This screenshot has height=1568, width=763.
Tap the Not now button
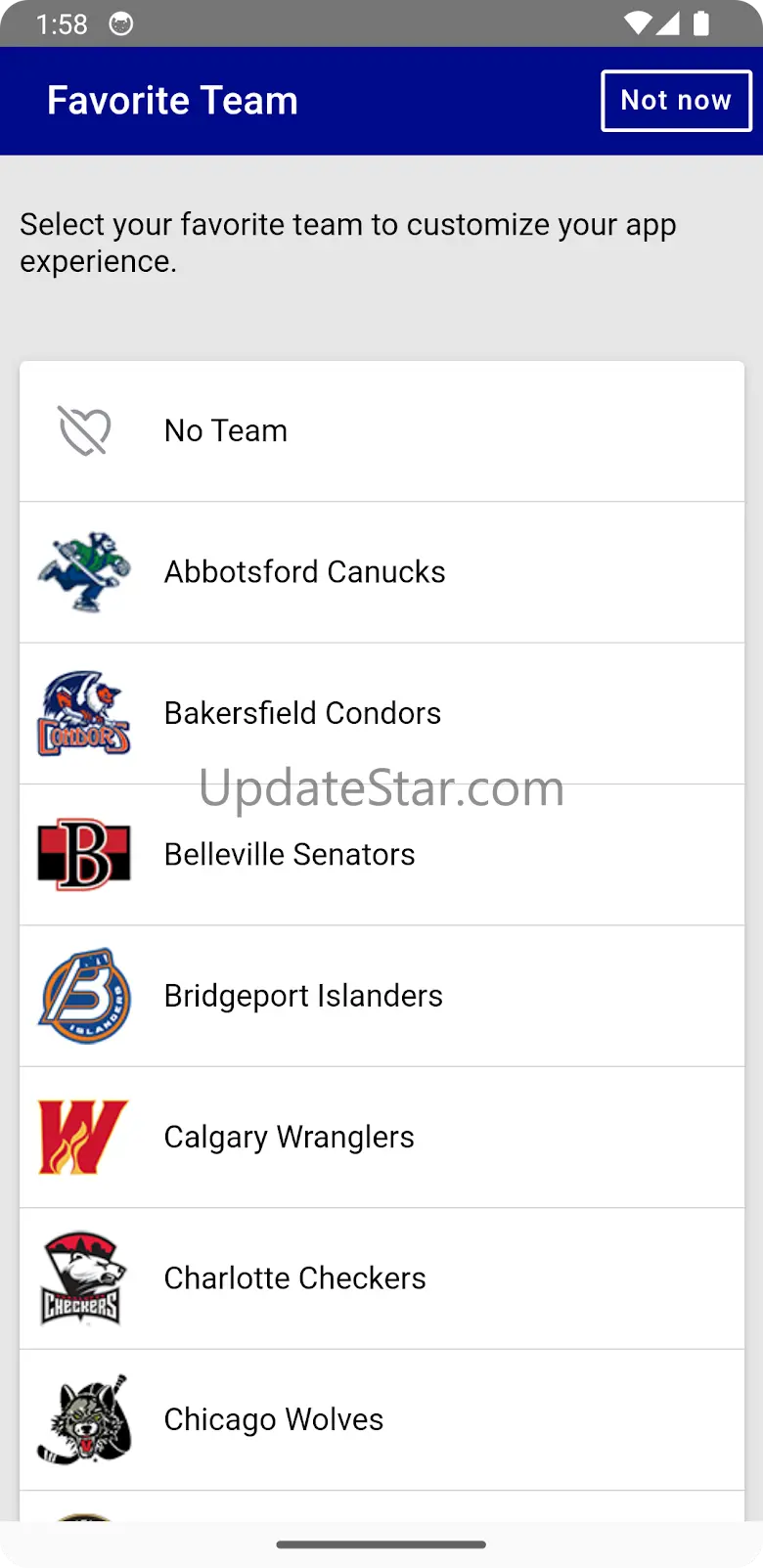[x=676, y=101]
